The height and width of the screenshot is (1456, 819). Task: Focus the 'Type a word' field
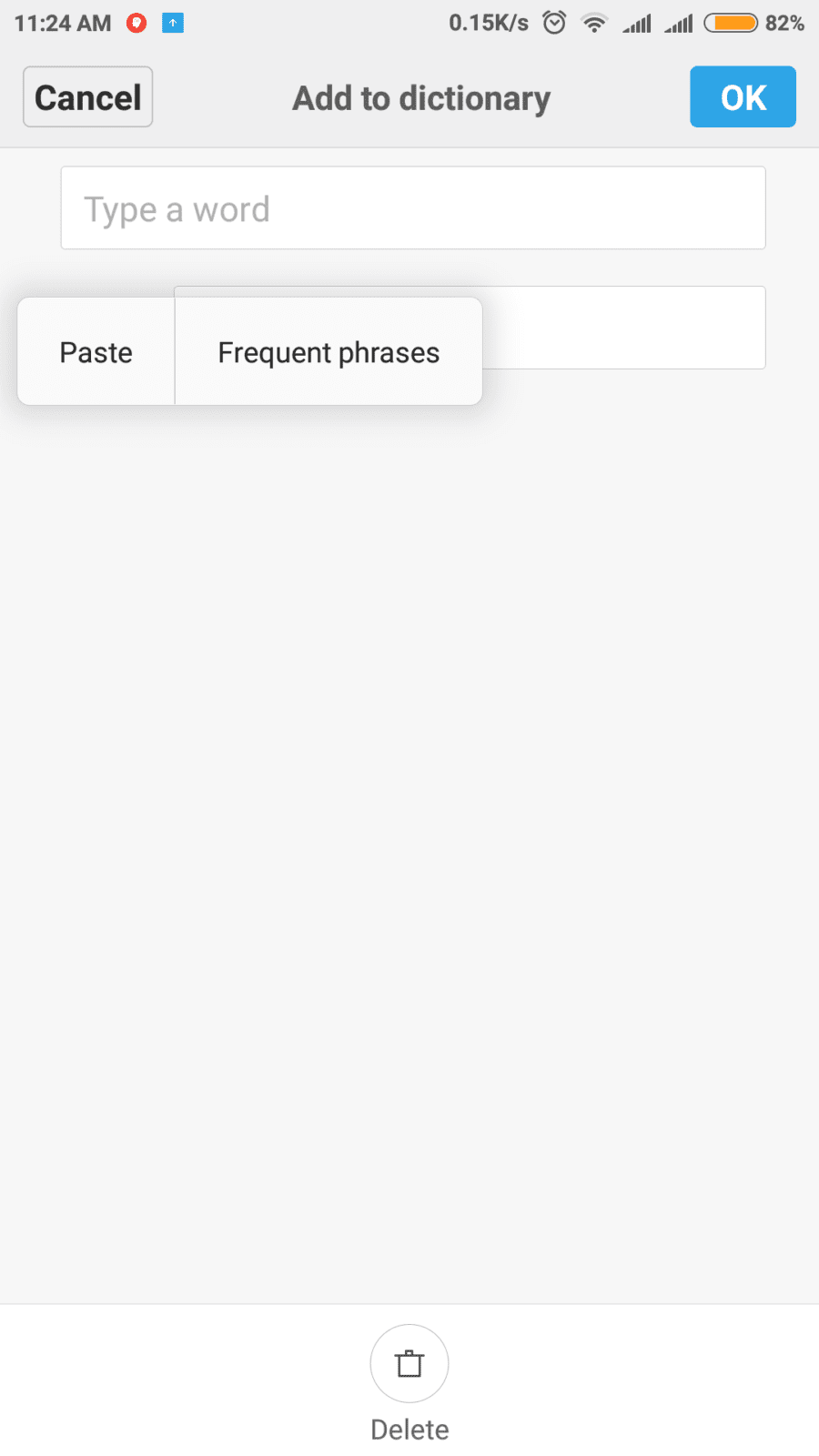(x=413, y=208)
